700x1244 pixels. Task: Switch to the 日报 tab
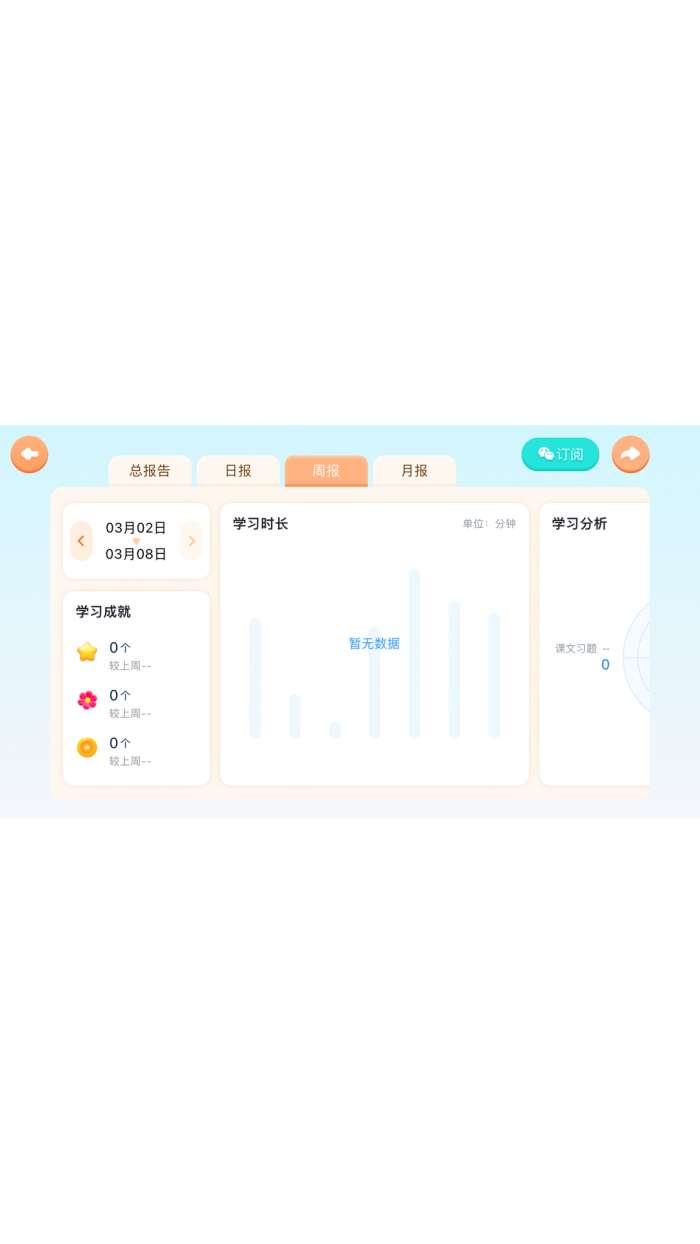point(238,470)
